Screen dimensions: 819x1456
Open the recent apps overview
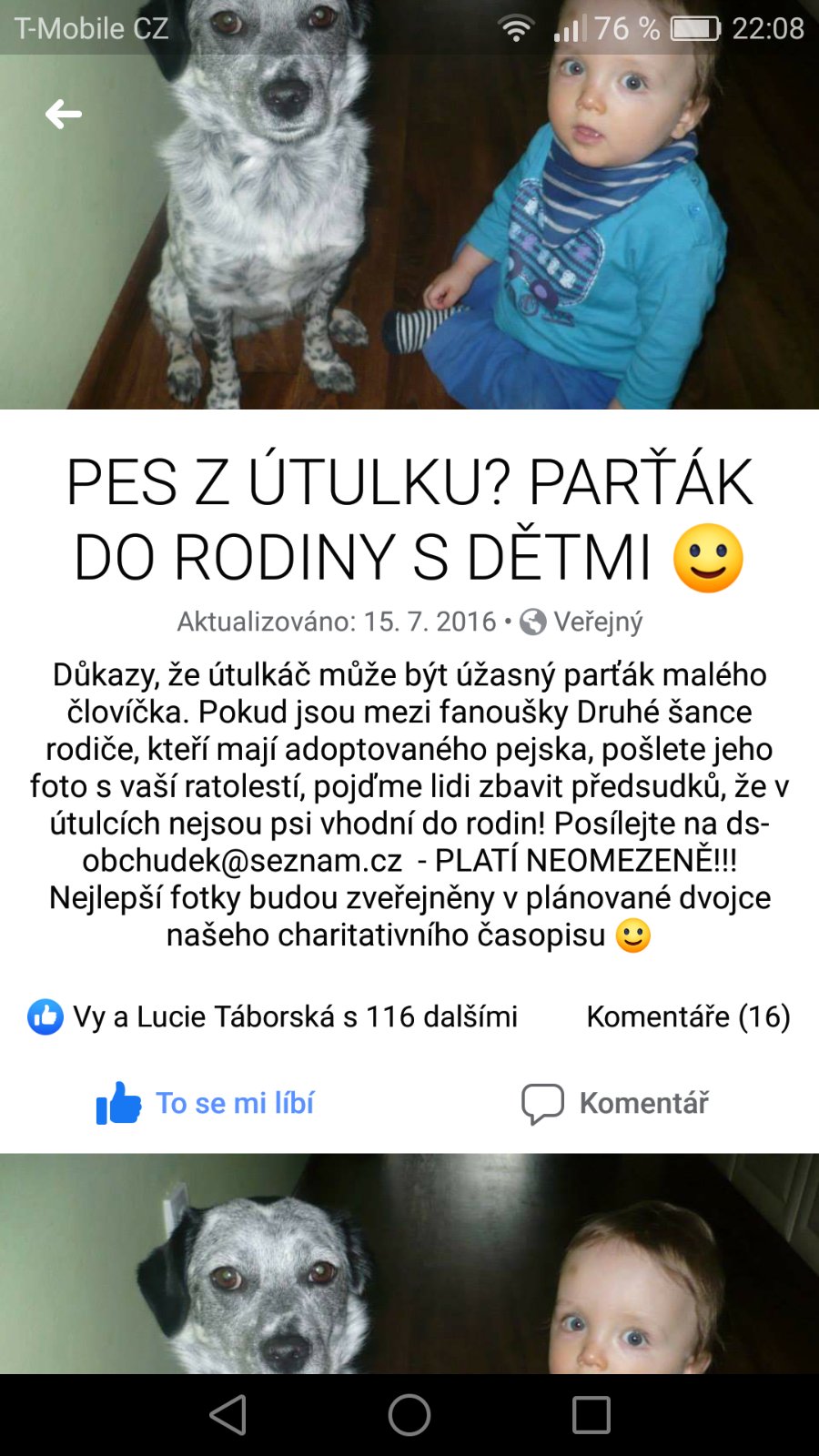coord(591,1415)
